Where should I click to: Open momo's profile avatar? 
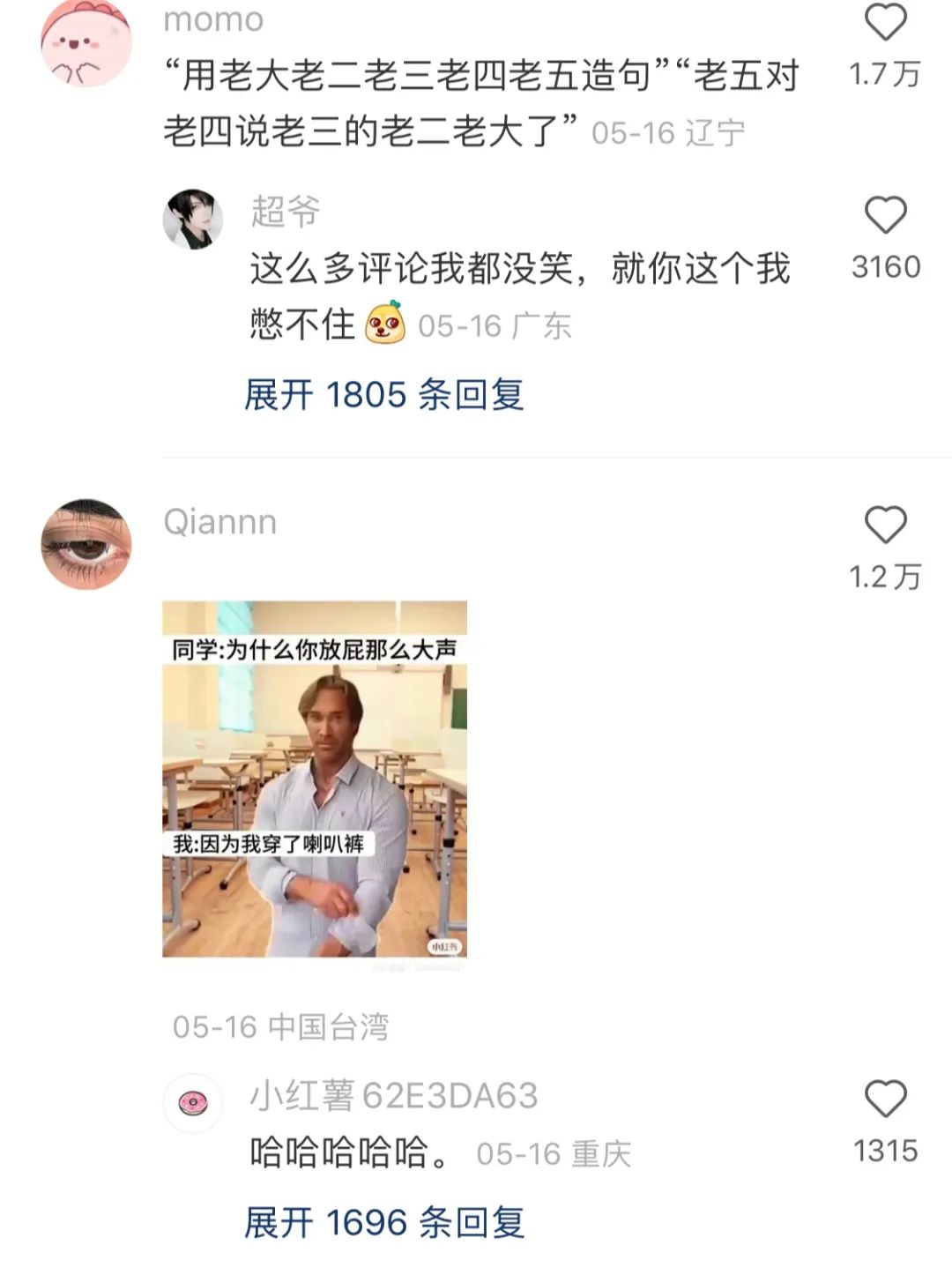86,42
